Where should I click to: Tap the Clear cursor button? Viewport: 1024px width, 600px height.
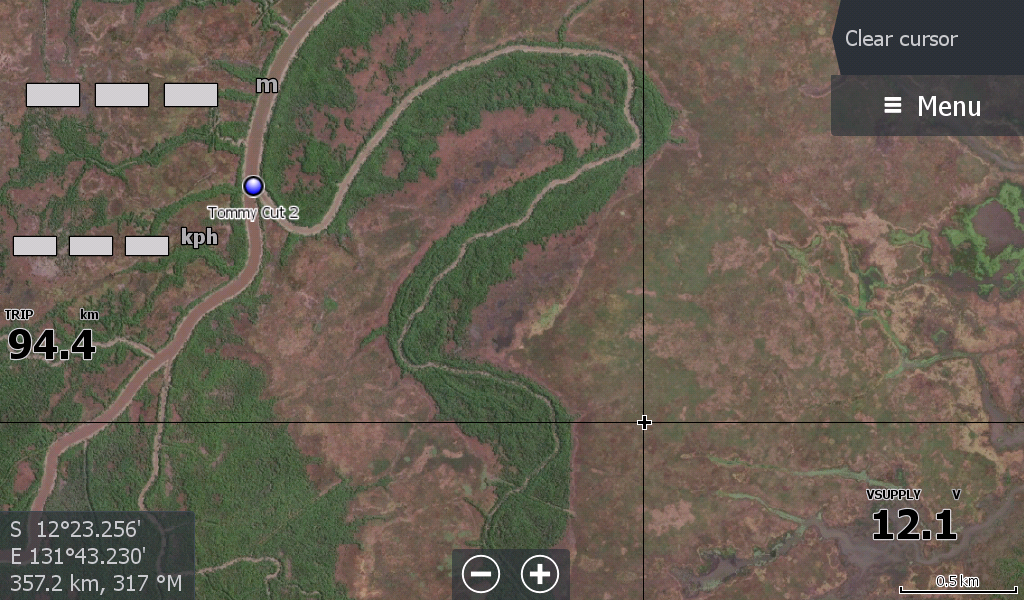click(x=902, y=39)
